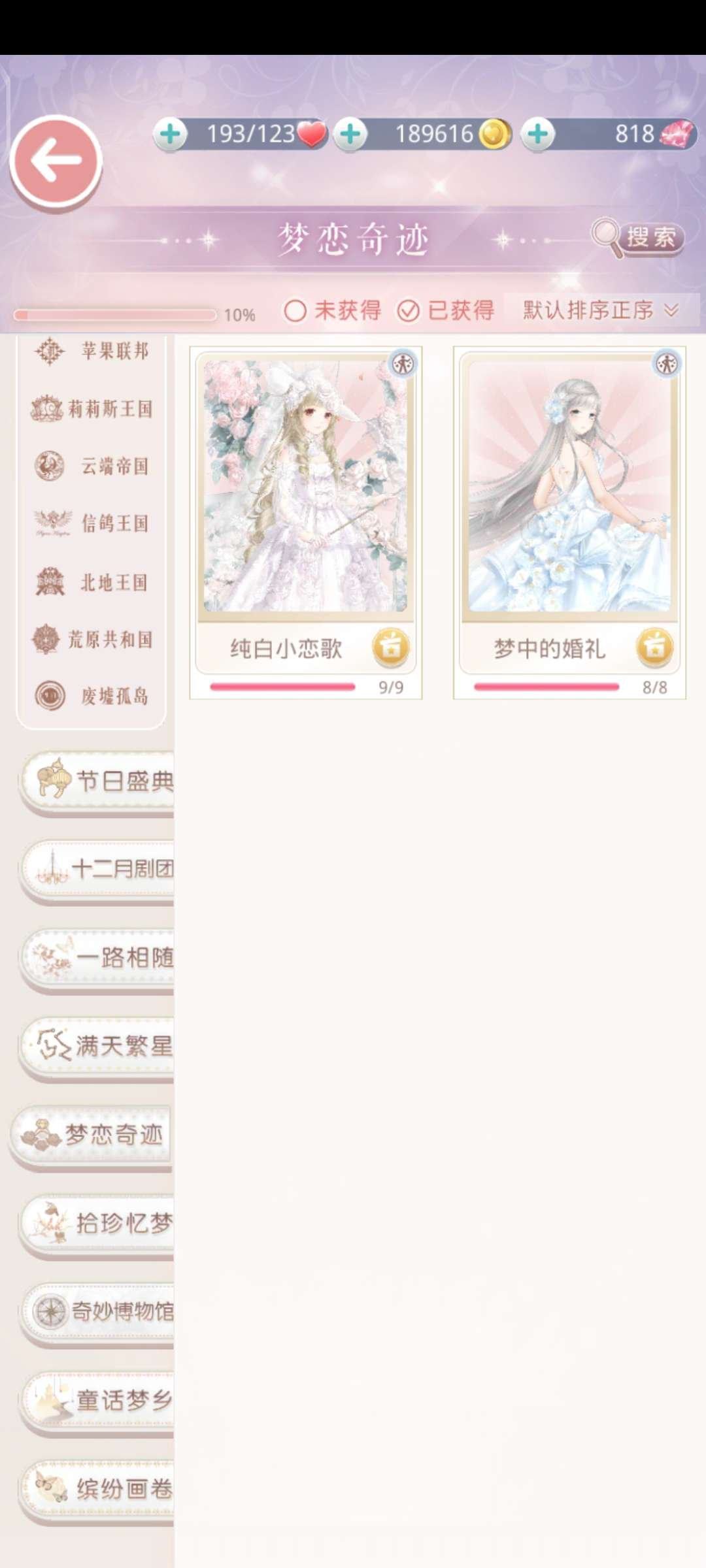
Task: Open the gold reward badge on 纯白小恋歌
Action: click(x=390, y=647)
